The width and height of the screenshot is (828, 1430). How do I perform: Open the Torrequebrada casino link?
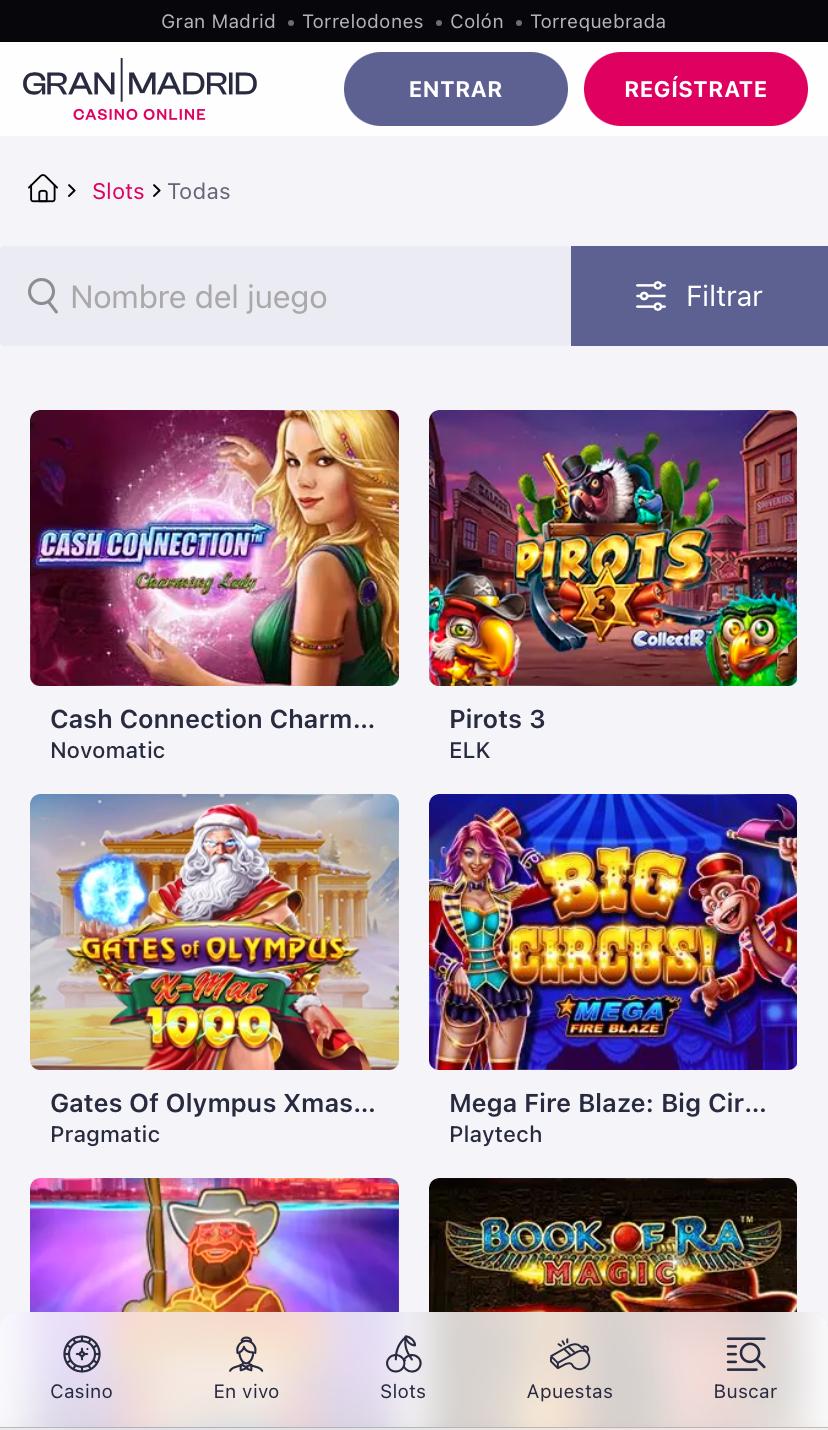(597, 21)
